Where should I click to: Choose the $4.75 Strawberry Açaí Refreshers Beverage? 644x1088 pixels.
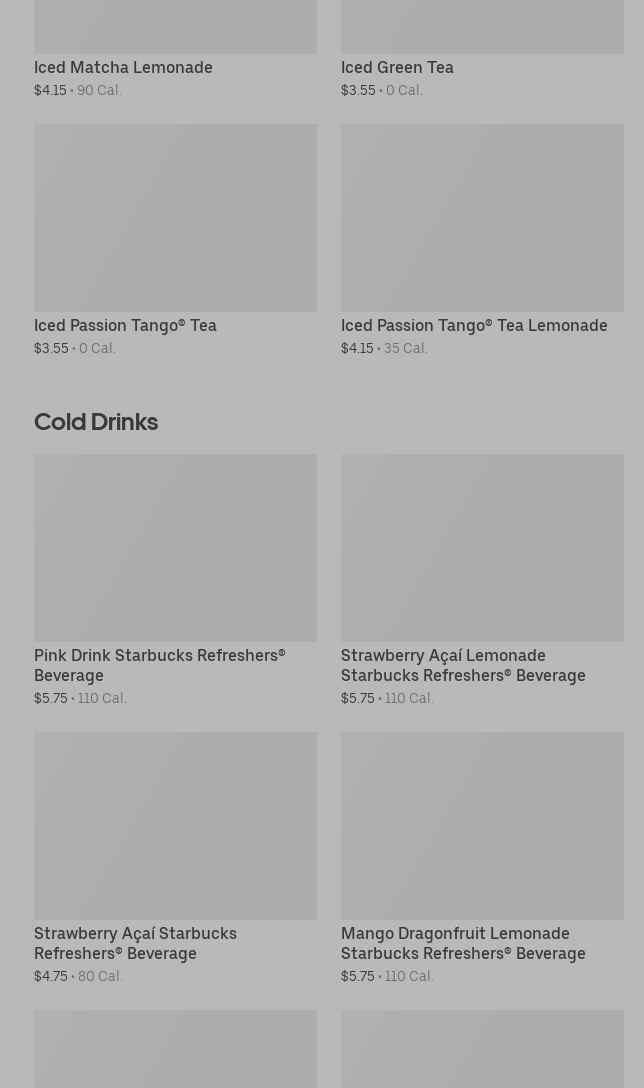(175, 828)
